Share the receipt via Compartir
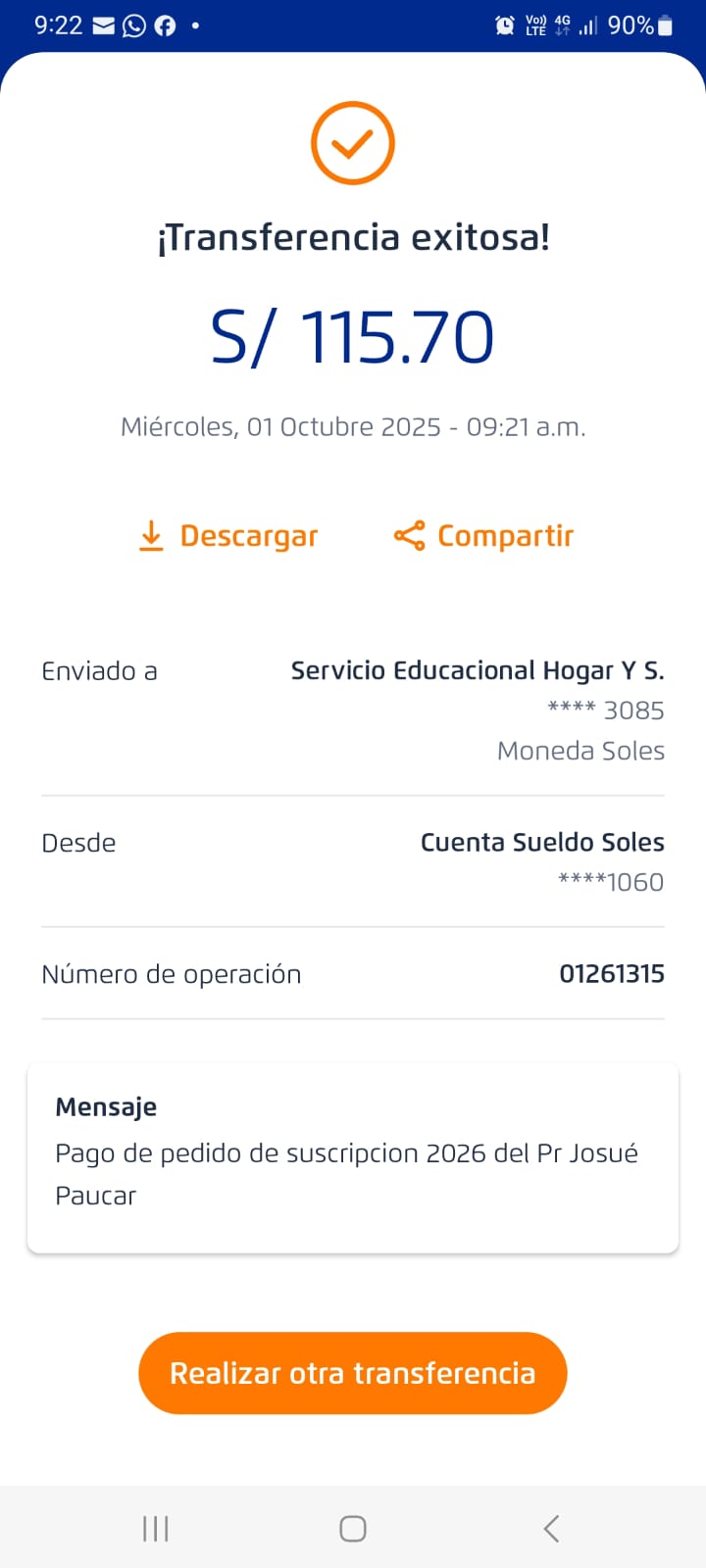Image resolution: width=706 pixels, height=1568 pixels. (x=483, y=536)
